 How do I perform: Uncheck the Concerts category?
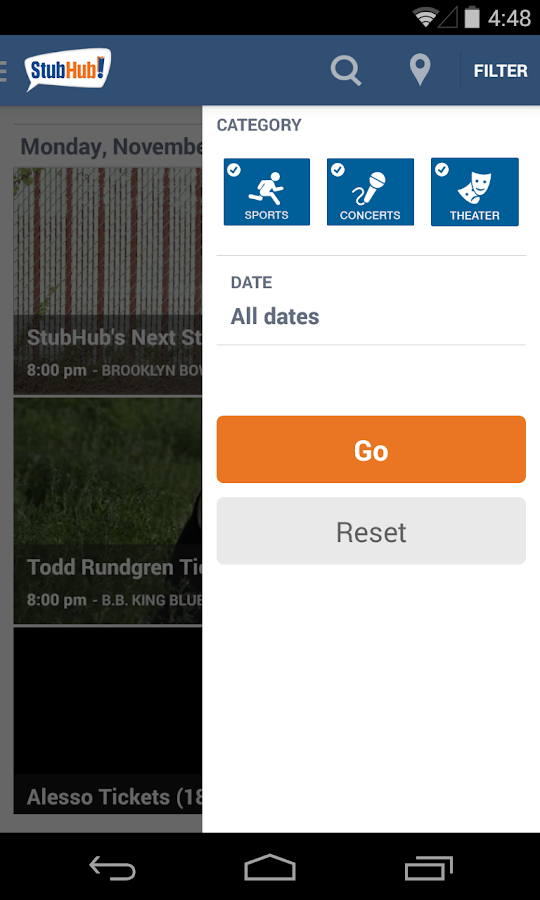coord(370,192)
